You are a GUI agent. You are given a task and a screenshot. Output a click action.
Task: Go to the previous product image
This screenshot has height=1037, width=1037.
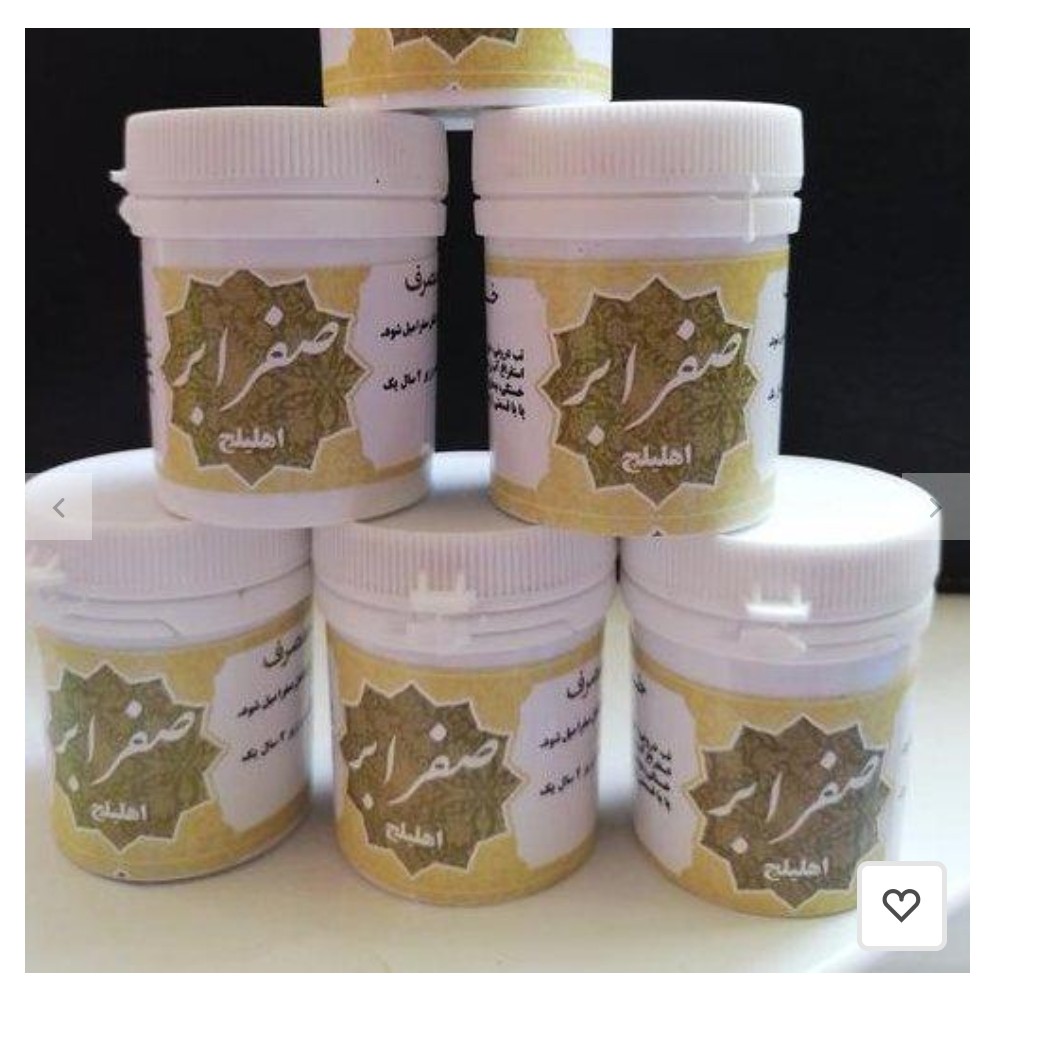tap(59, 507)
